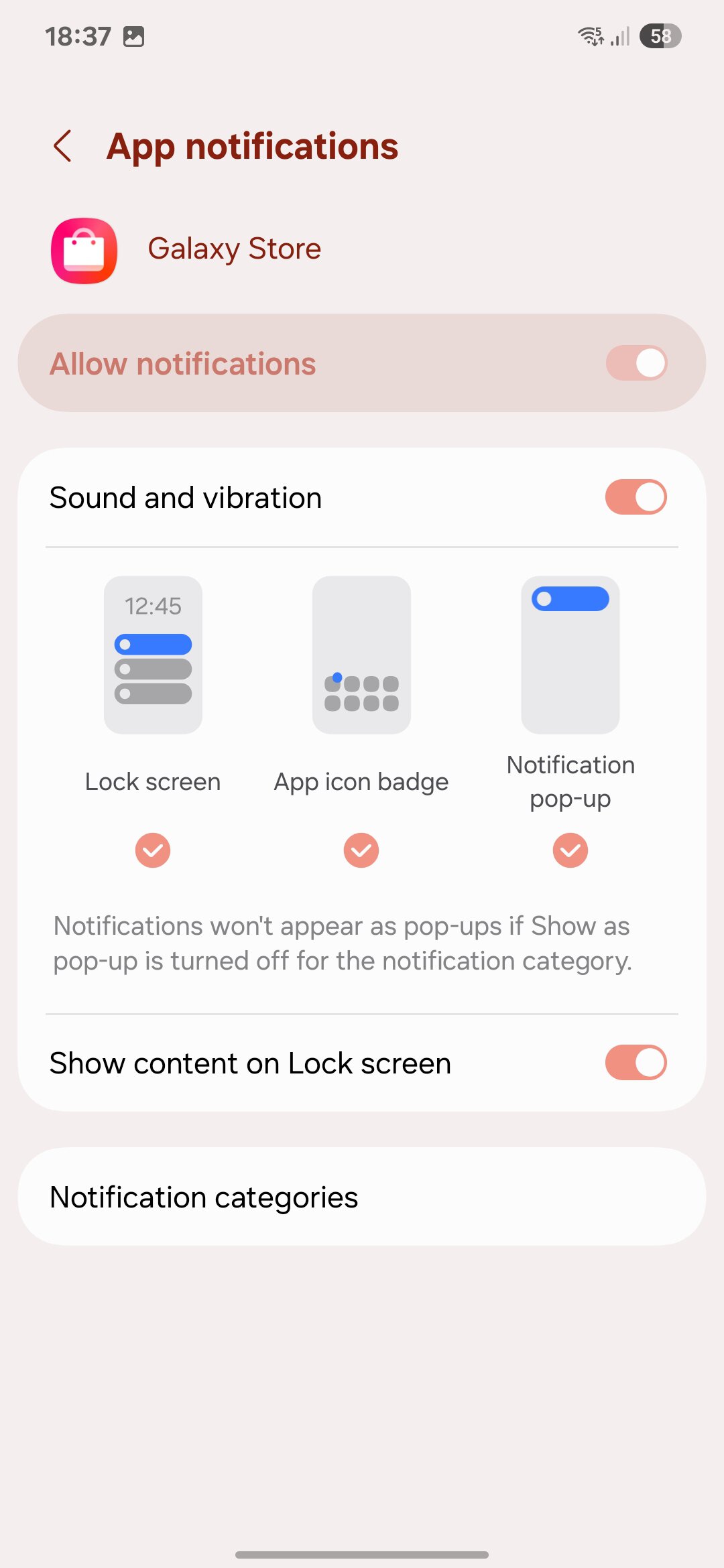This screenshot has height=1568, width=724.
Task: Disable Show content on Lock screen
Action: pos(636,1063)
